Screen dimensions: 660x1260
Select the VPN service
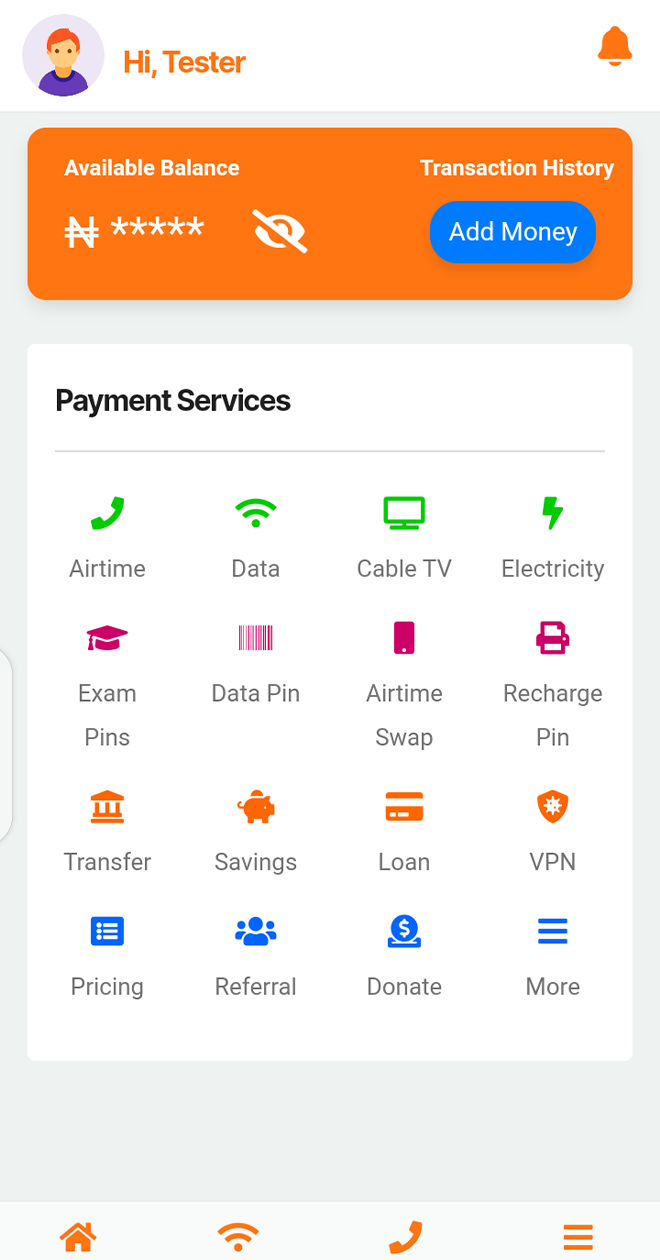[x=552, y=831]
